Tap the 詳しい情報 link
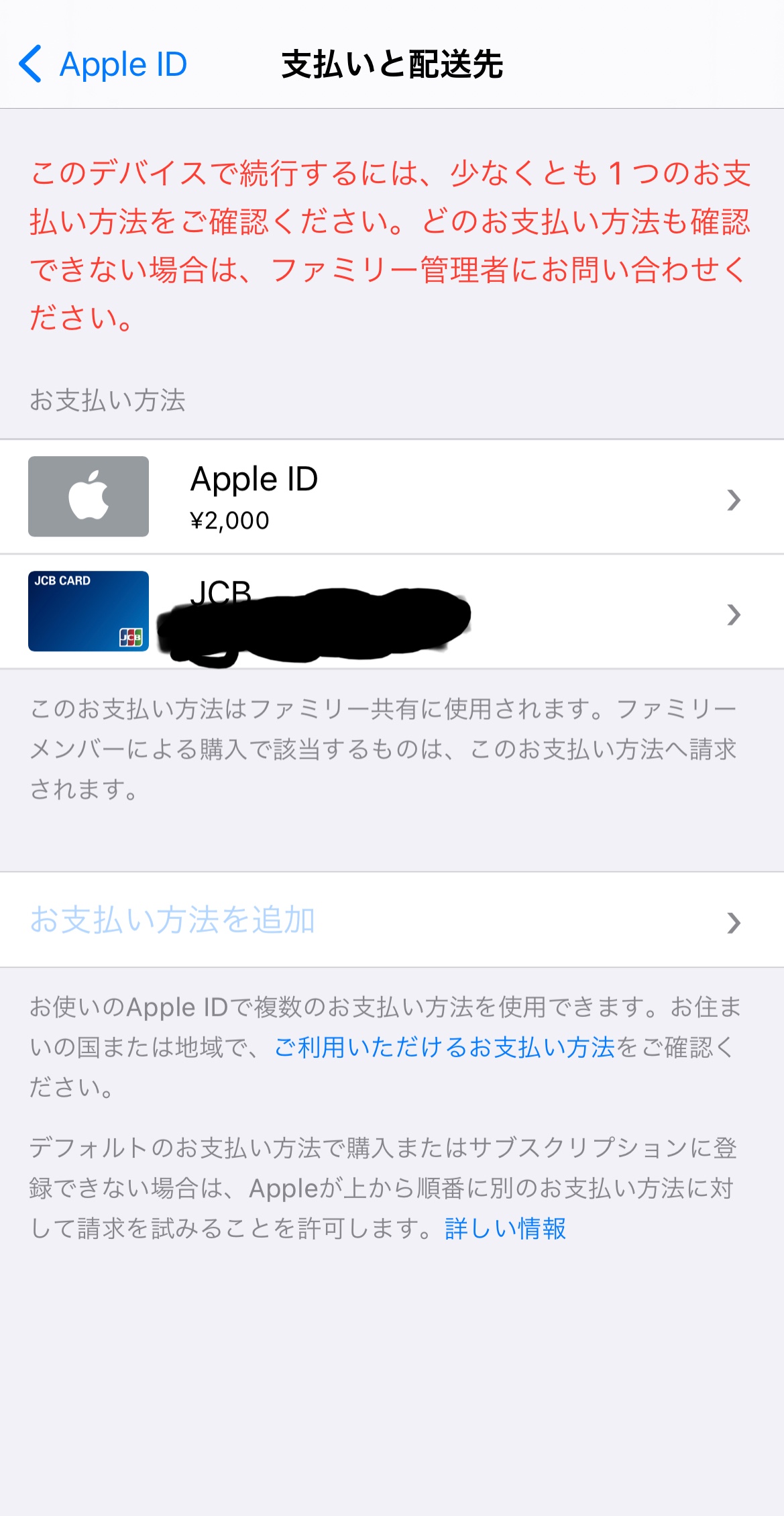 pyautogui.click(x=505, y=1228)
